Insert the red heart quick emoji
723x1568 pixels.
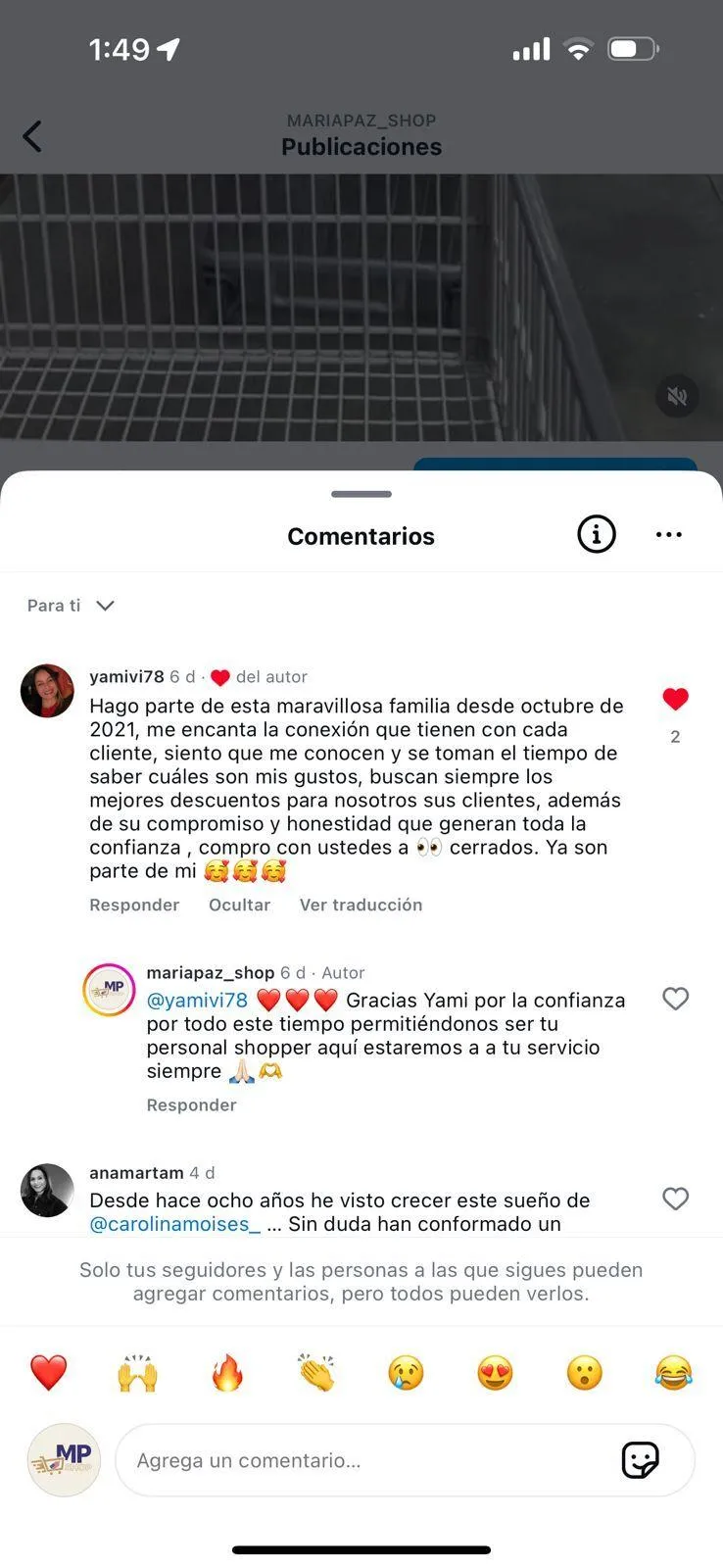[x=48, y=1373]
